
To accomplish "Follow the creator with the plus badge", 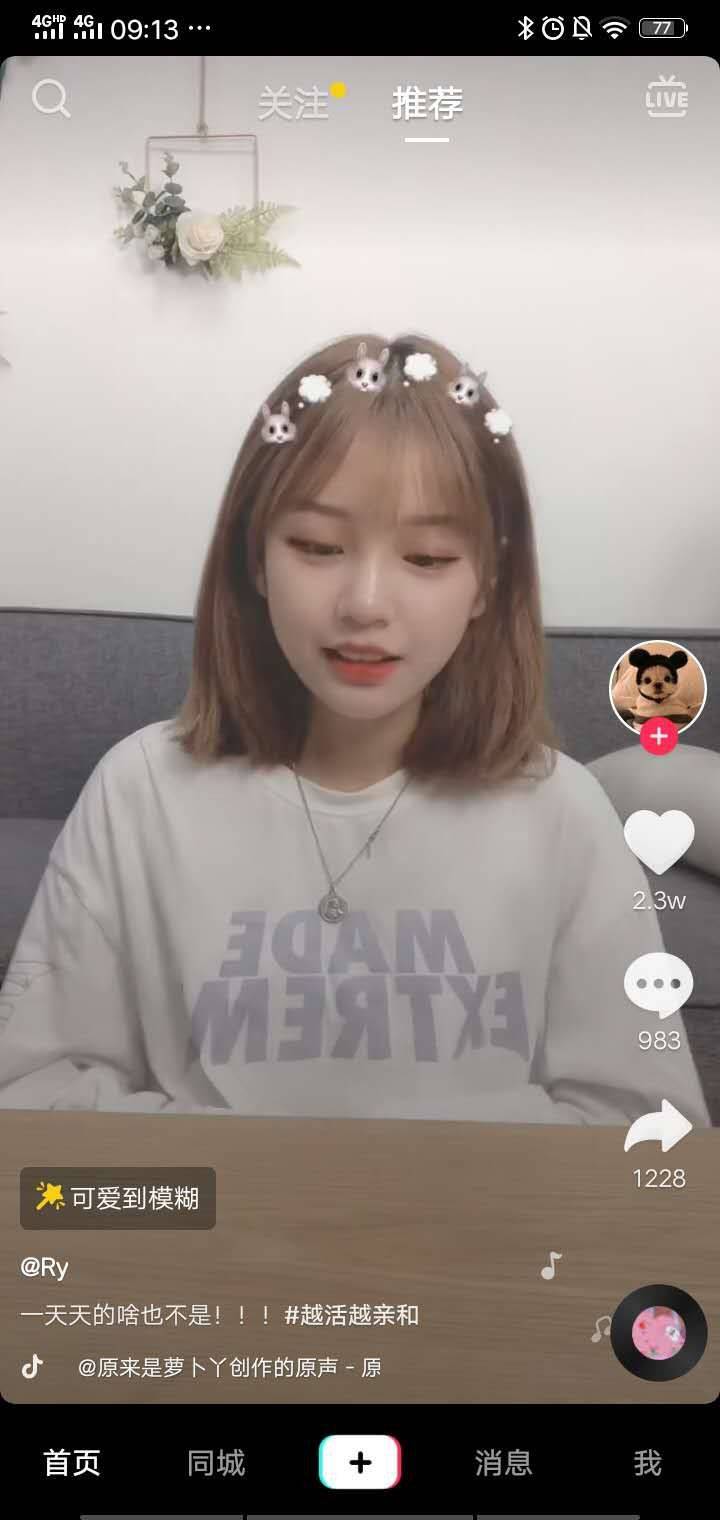I will [658, 738].
